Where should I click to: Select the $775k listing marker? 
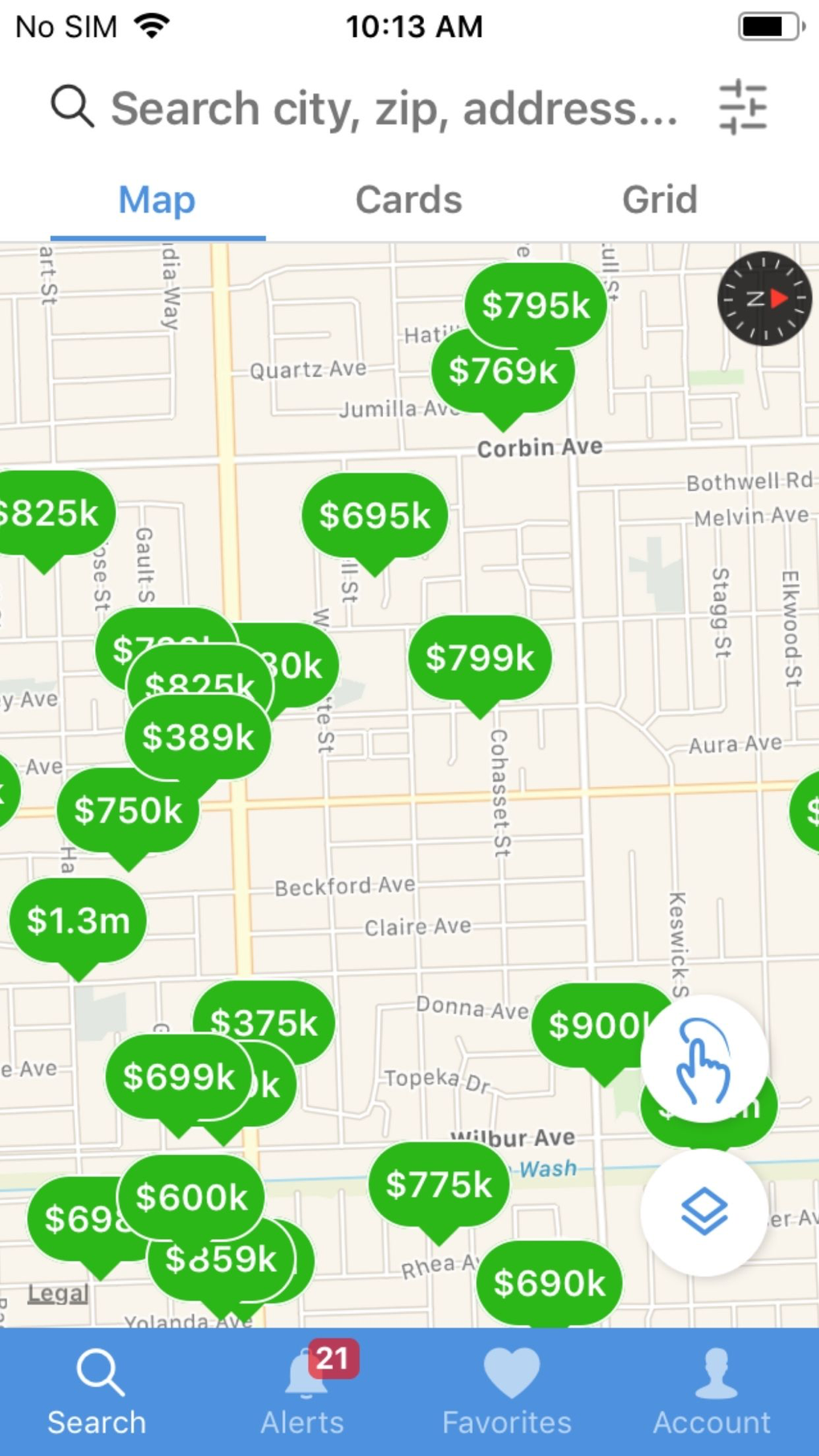438,1185
